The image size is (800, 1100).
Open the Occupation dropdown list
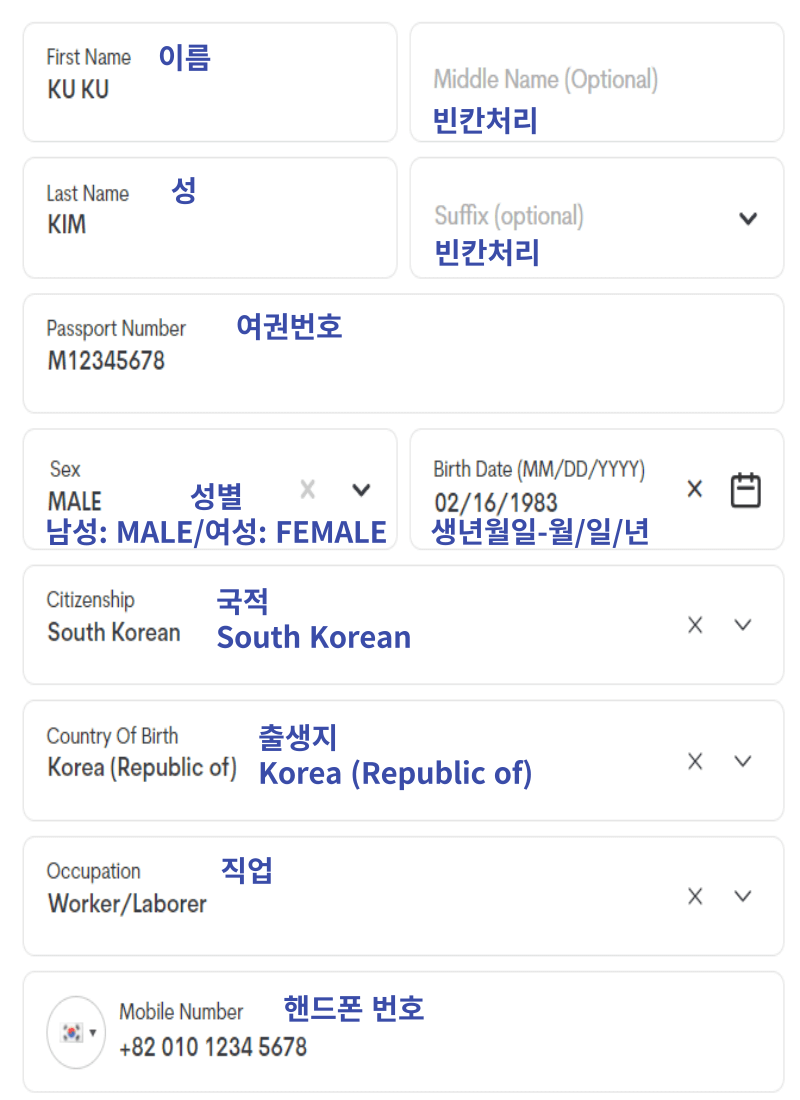coord(742,896)
